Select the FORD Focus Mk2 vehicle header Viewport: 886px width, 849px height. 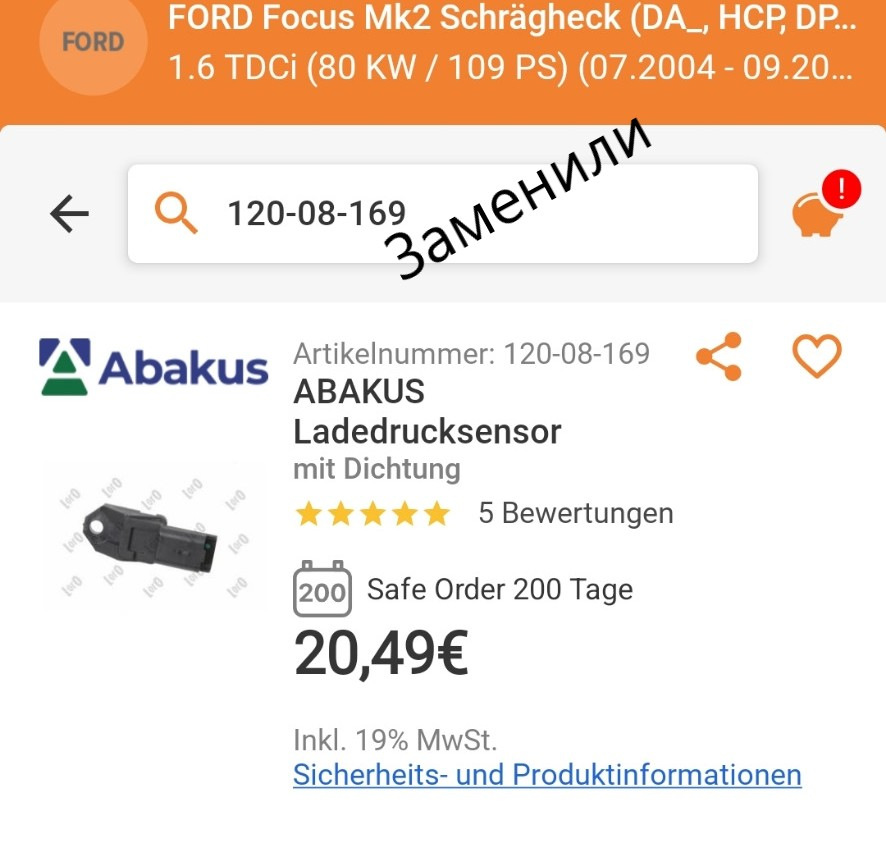[x=510, y=43]
